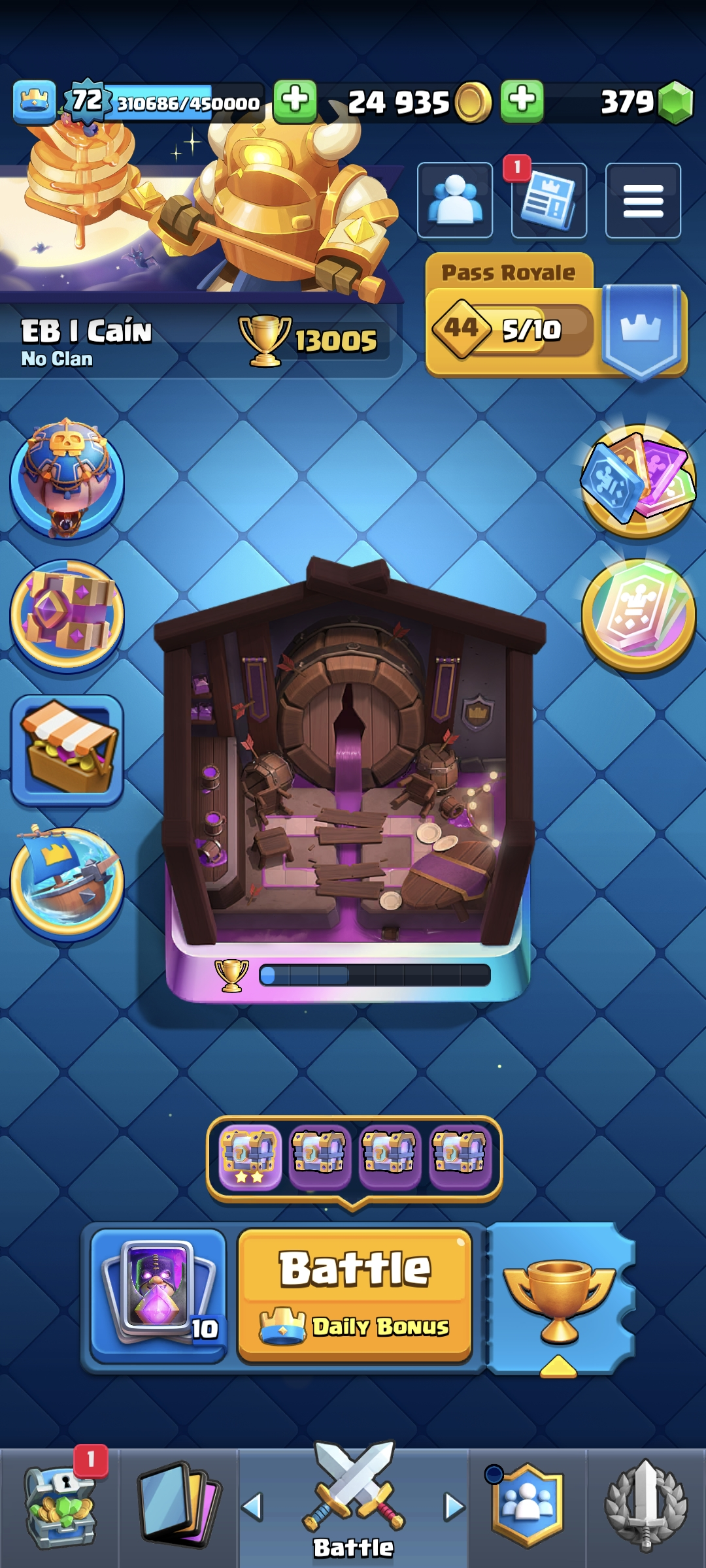Screen dimensions: 706x1568
Task: Open the news feed icon
Action: click(548, 201)
